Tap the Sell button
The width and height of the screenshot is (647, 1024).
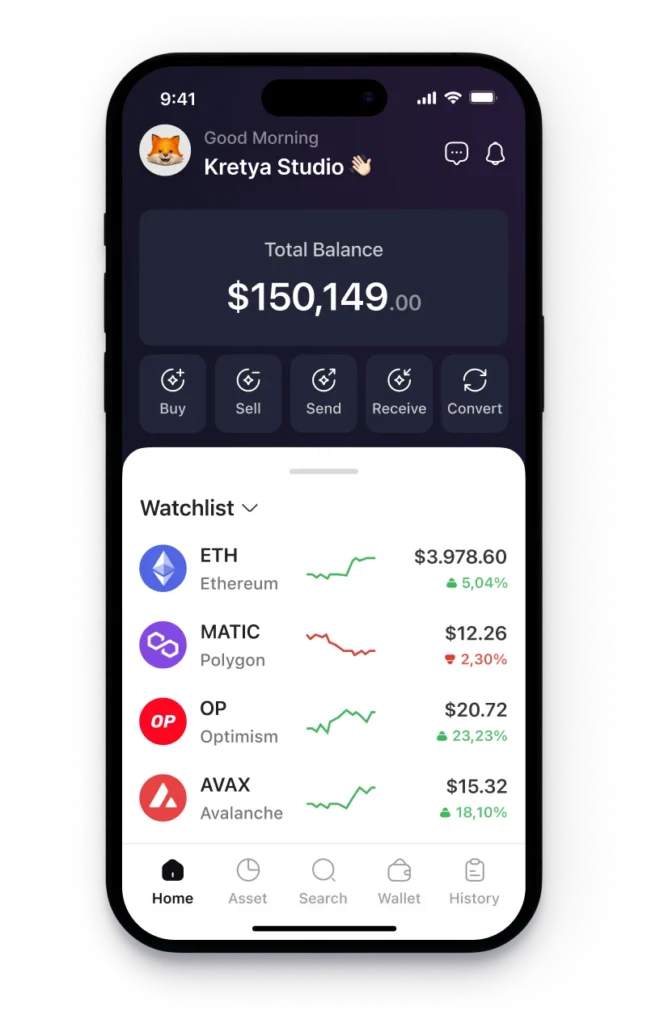(x=248, y=393)
